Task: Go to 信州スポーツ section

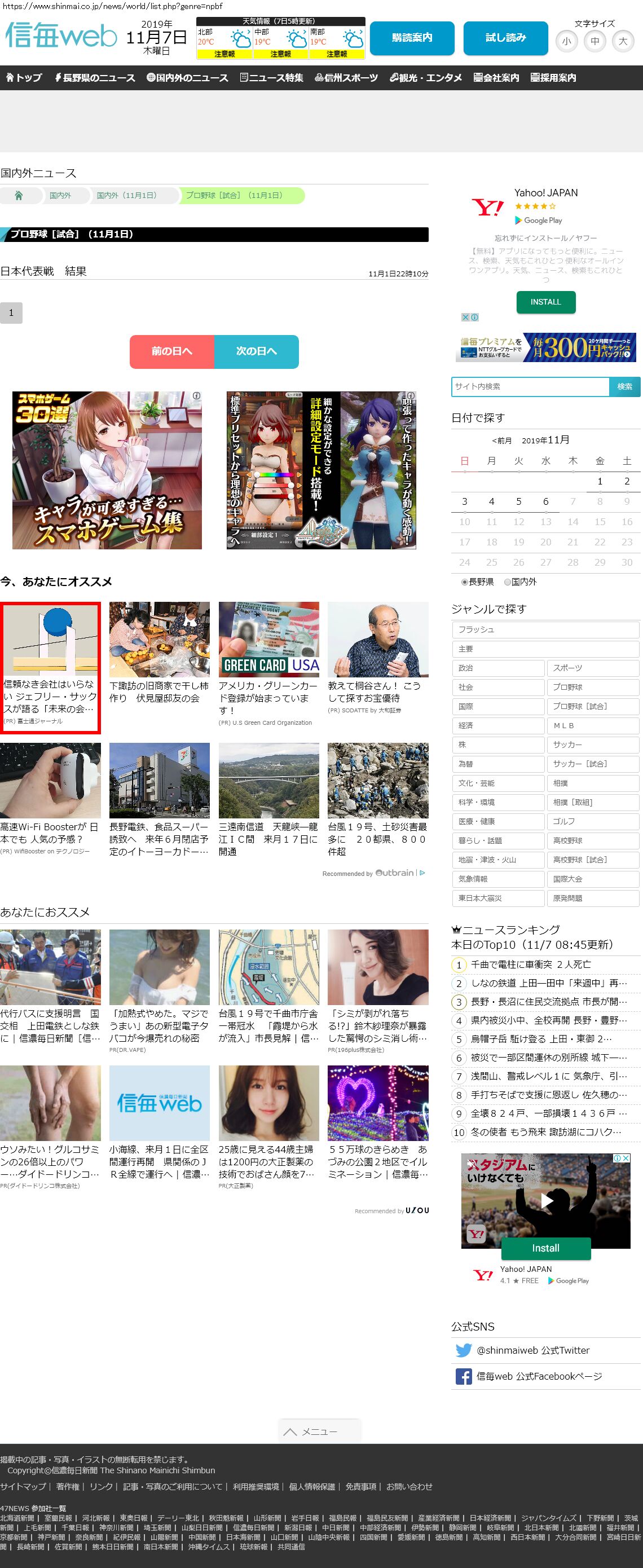Action: coord(346,78)
